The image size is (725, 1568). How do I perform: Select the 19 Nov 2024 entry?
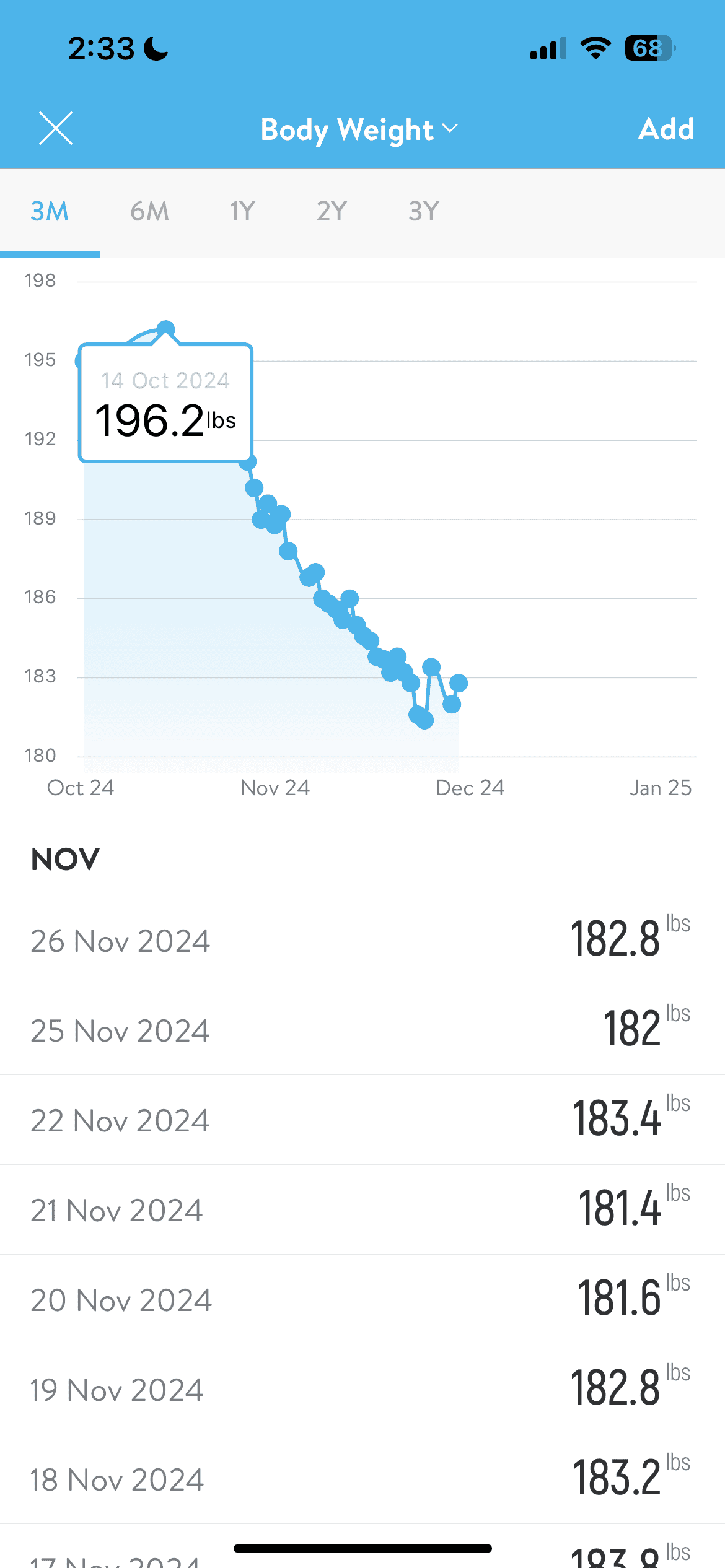click(x=362, y=1389)
